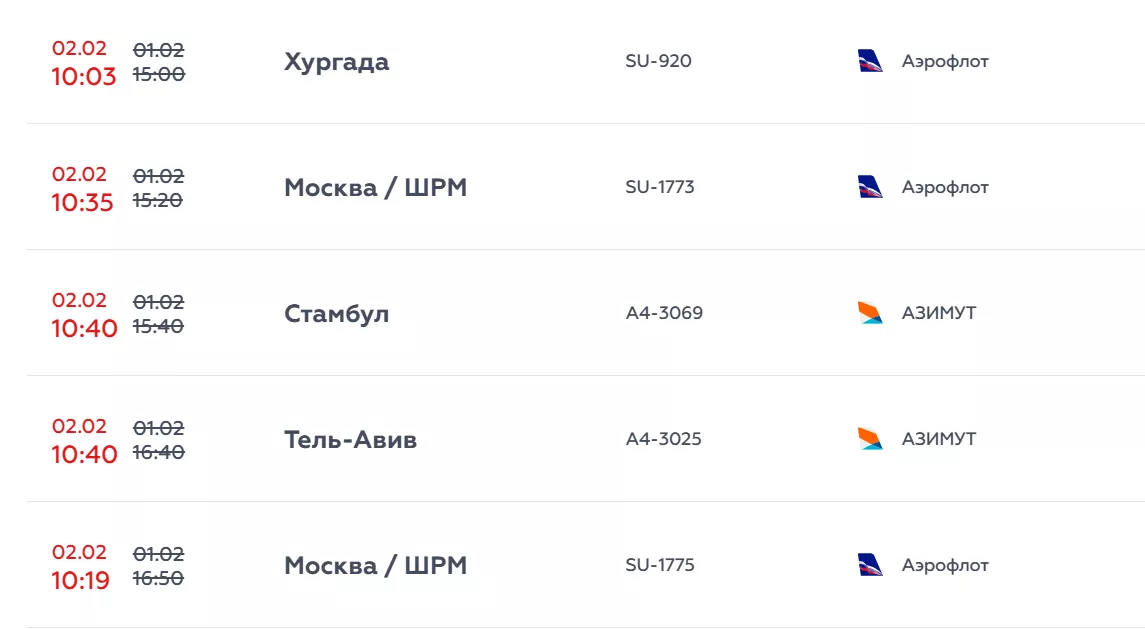This screenshot has width=1145, height=629.
Task: Open the Moscow flight SU-1773 row
Action: 375,188
